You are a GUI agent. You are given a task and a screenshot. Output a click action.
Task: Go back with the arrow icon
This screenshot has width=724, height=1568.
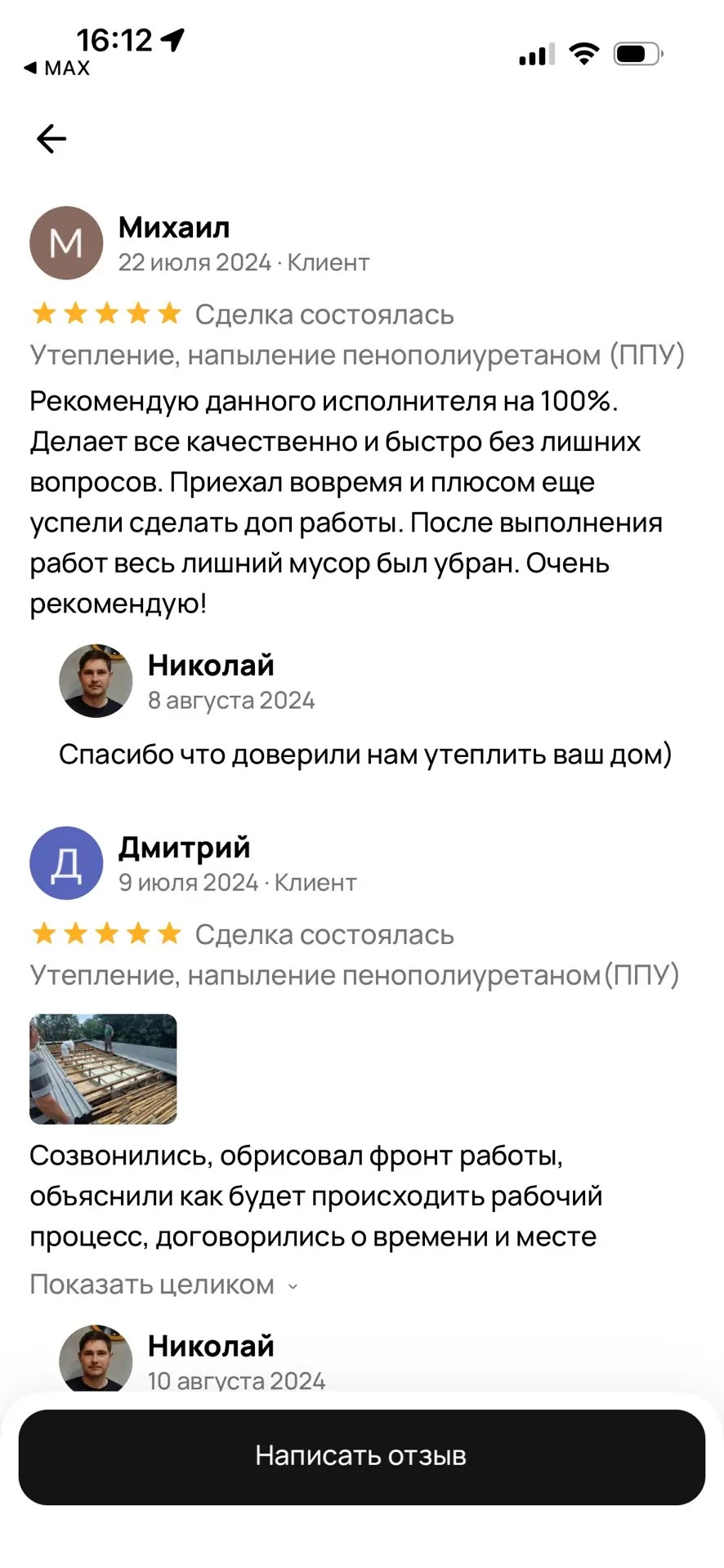[51, 139]
